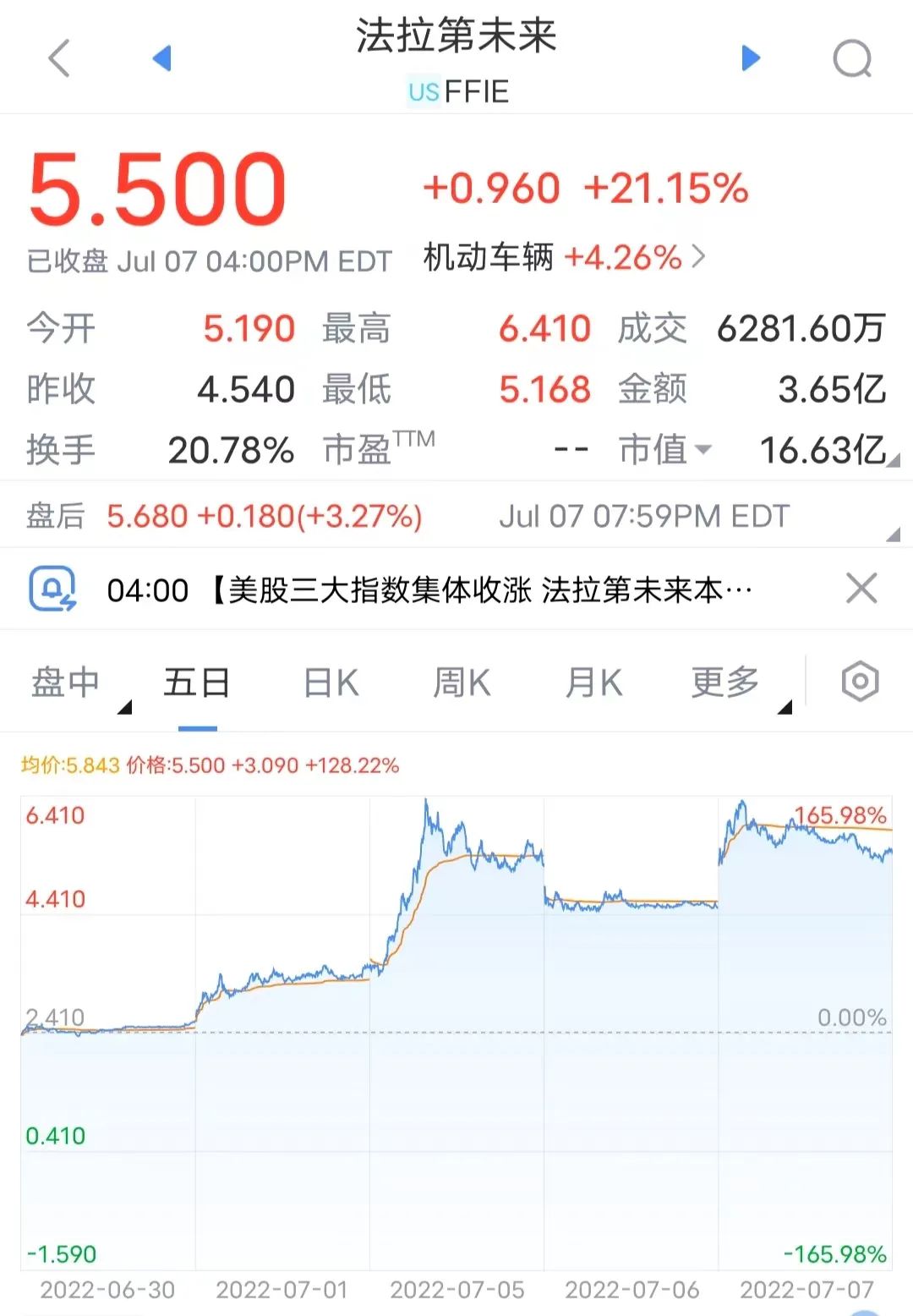
Task: Open the 市值 dropdown
Action: [x=666, y=450]
